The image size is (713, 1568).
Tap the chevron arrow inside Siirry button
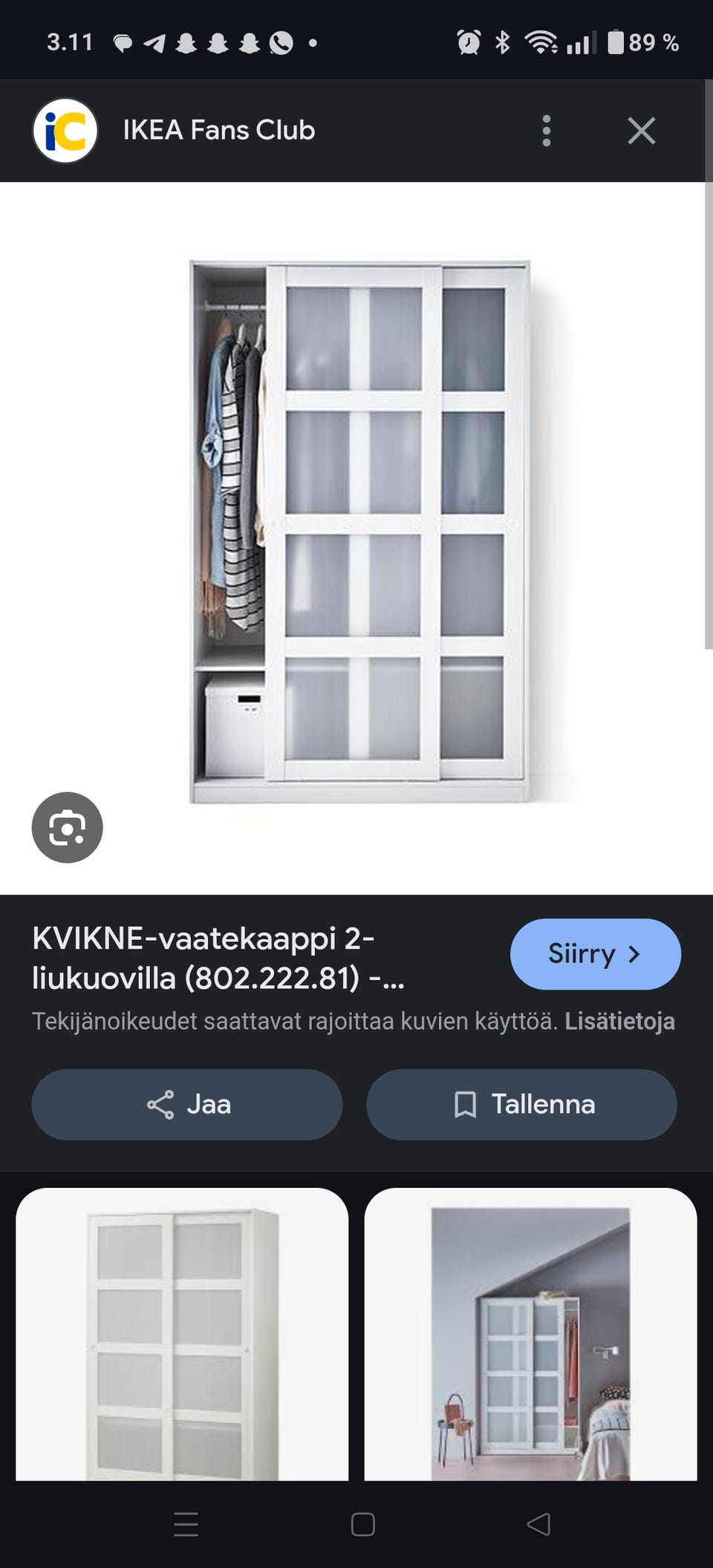pyautogui.click(x=634, y=954)
